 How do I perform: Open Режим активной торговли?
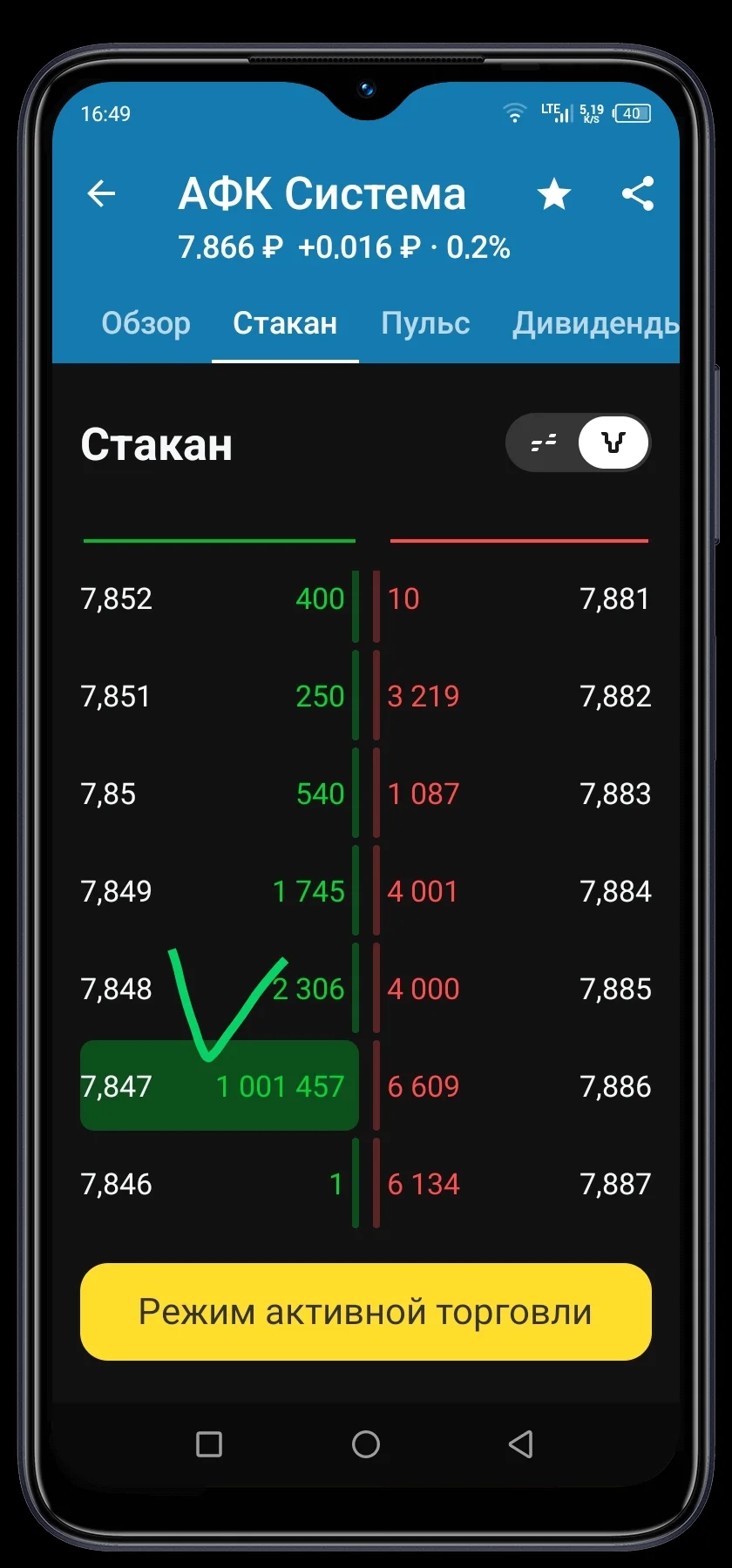coord(366,1312)
